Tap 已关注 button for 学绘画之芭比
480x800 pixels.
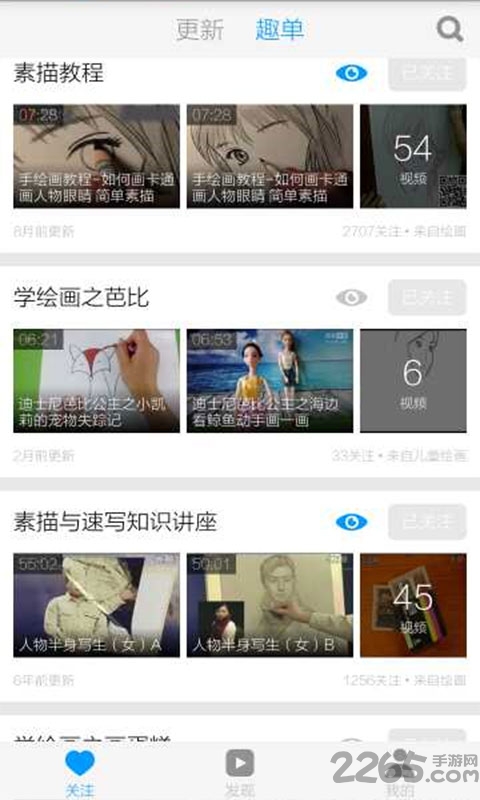(x=427, y=297)
